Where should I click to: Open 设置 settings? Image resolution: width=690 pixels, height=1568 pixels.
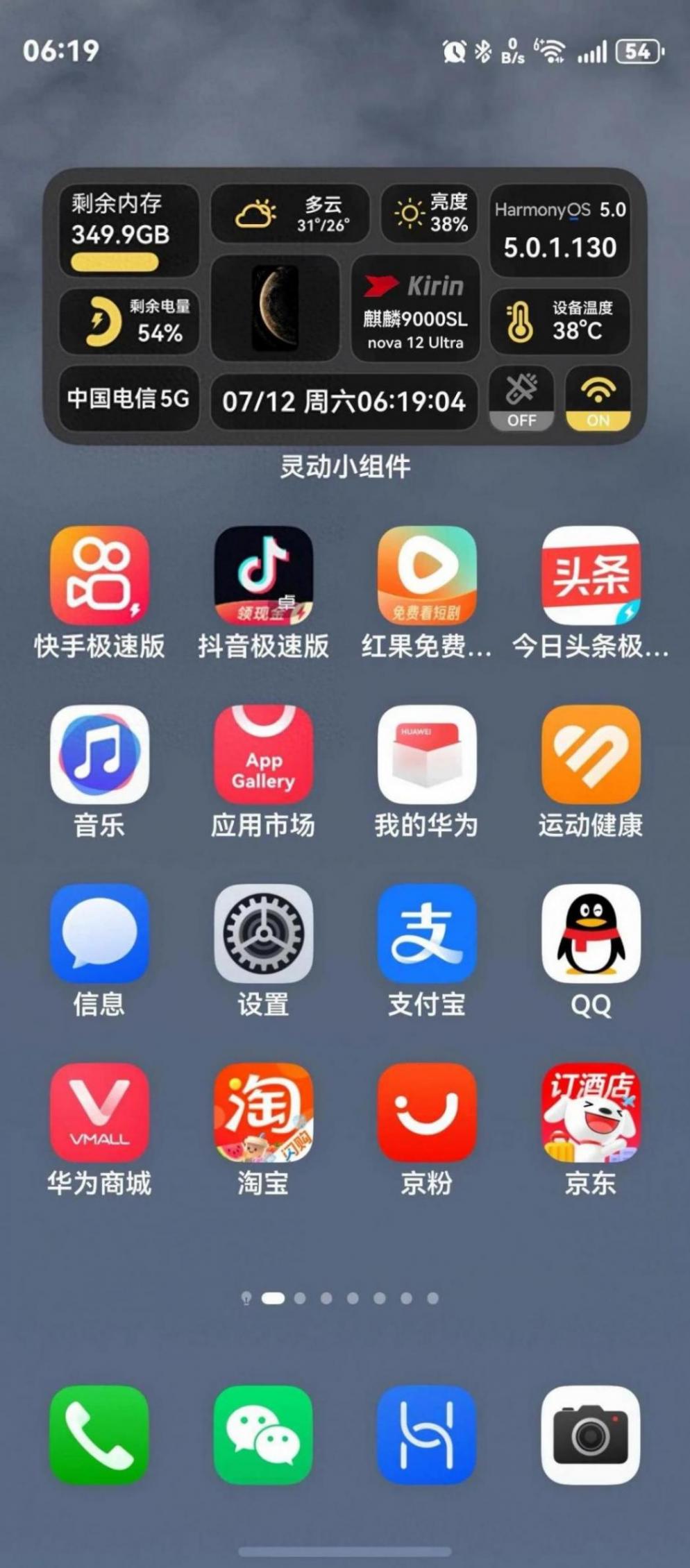263,933
